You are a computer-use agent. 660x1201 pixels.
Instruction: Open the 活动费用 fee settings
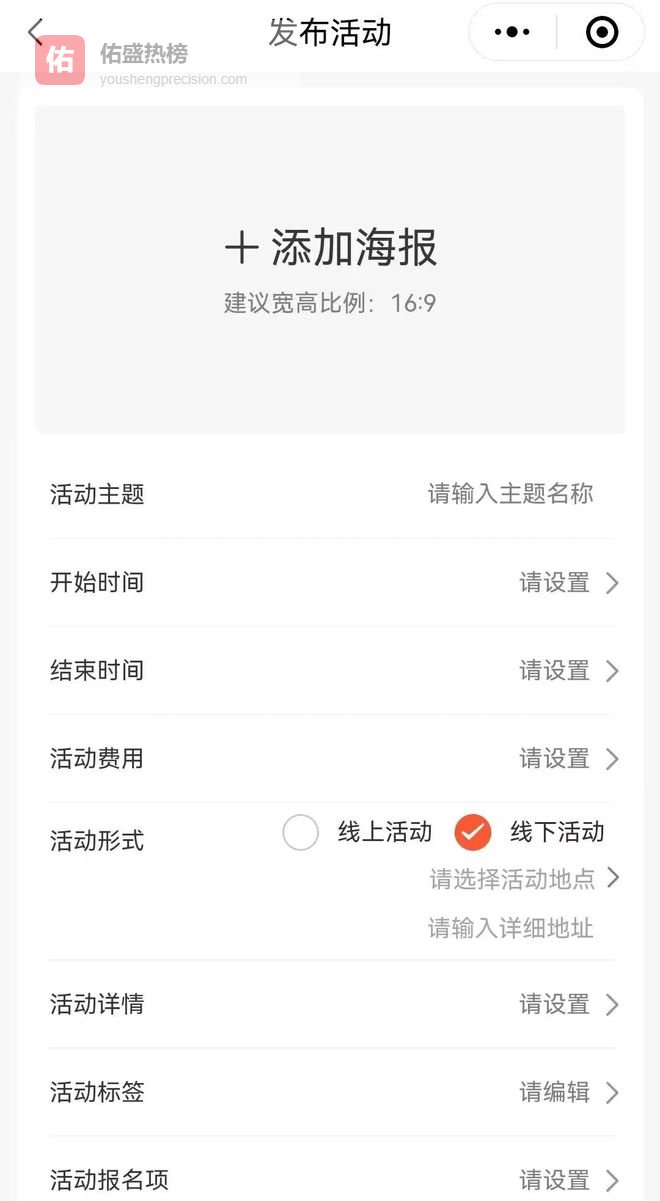pyautogui.click(x=568, y=759)
